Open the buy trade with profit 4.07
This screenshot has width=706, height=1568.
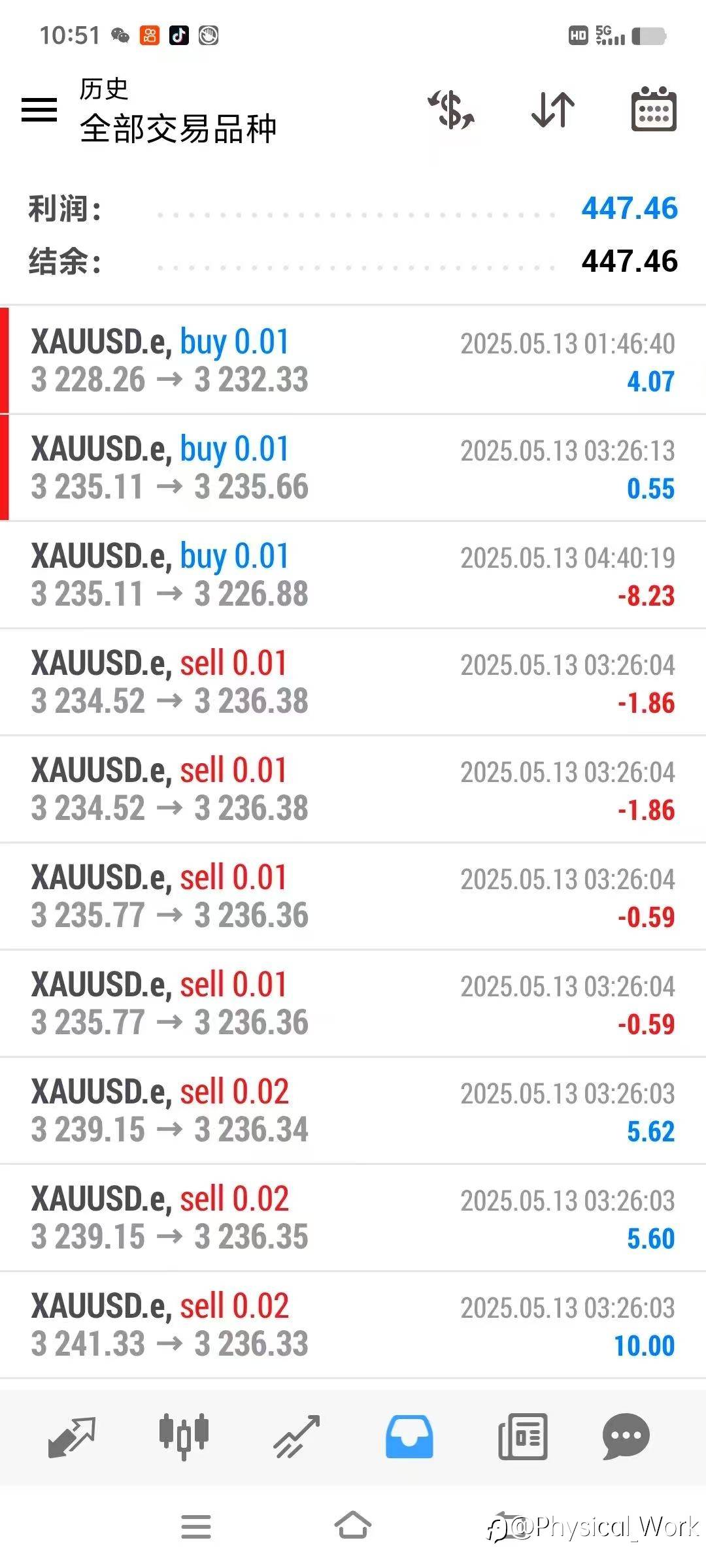(353, 360)
